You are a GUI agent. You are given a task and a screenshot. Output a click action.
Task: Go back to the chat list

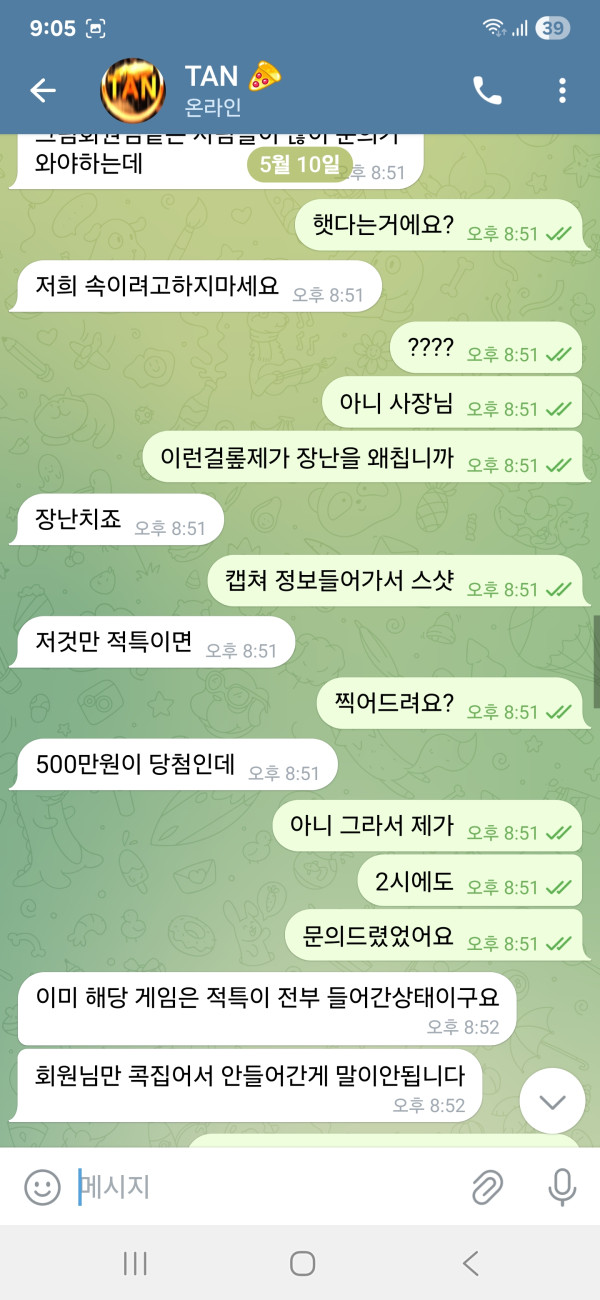pos(42,91)
